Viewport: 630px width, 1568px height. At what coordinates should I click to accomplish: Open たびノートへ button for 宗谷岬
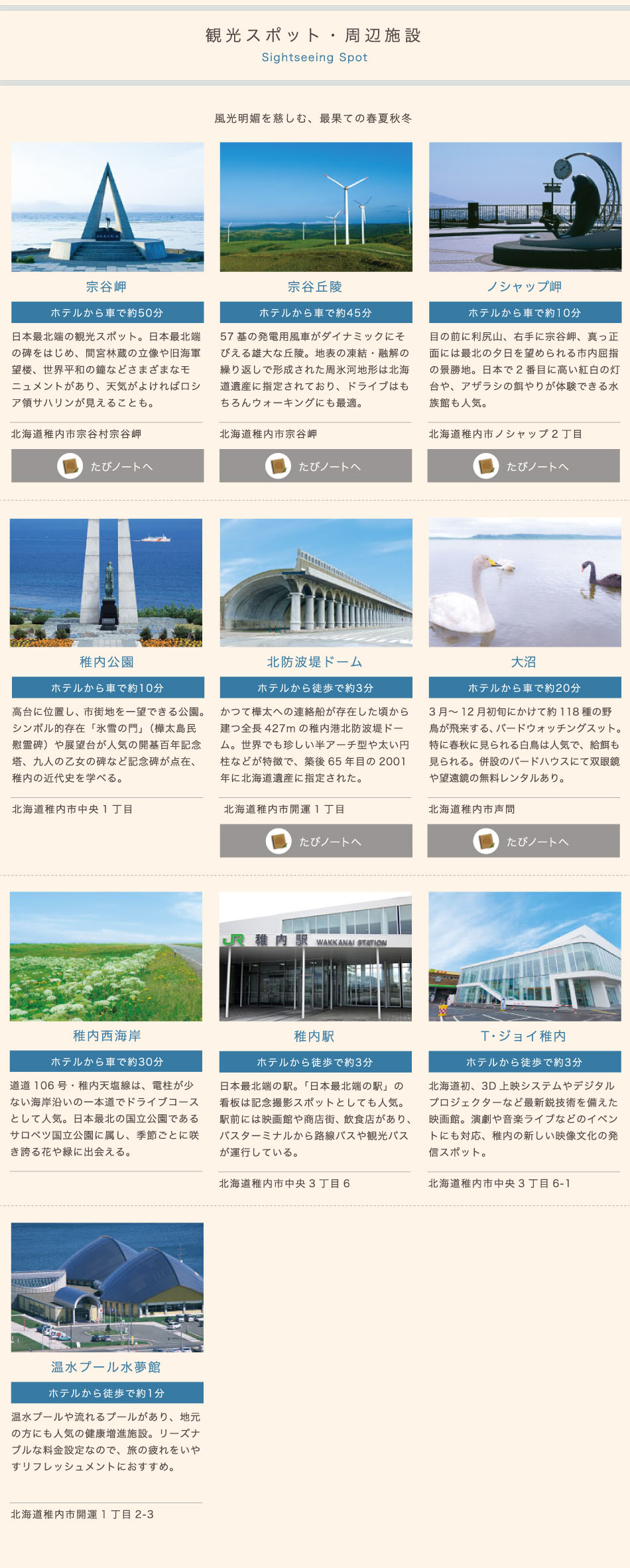107,466
